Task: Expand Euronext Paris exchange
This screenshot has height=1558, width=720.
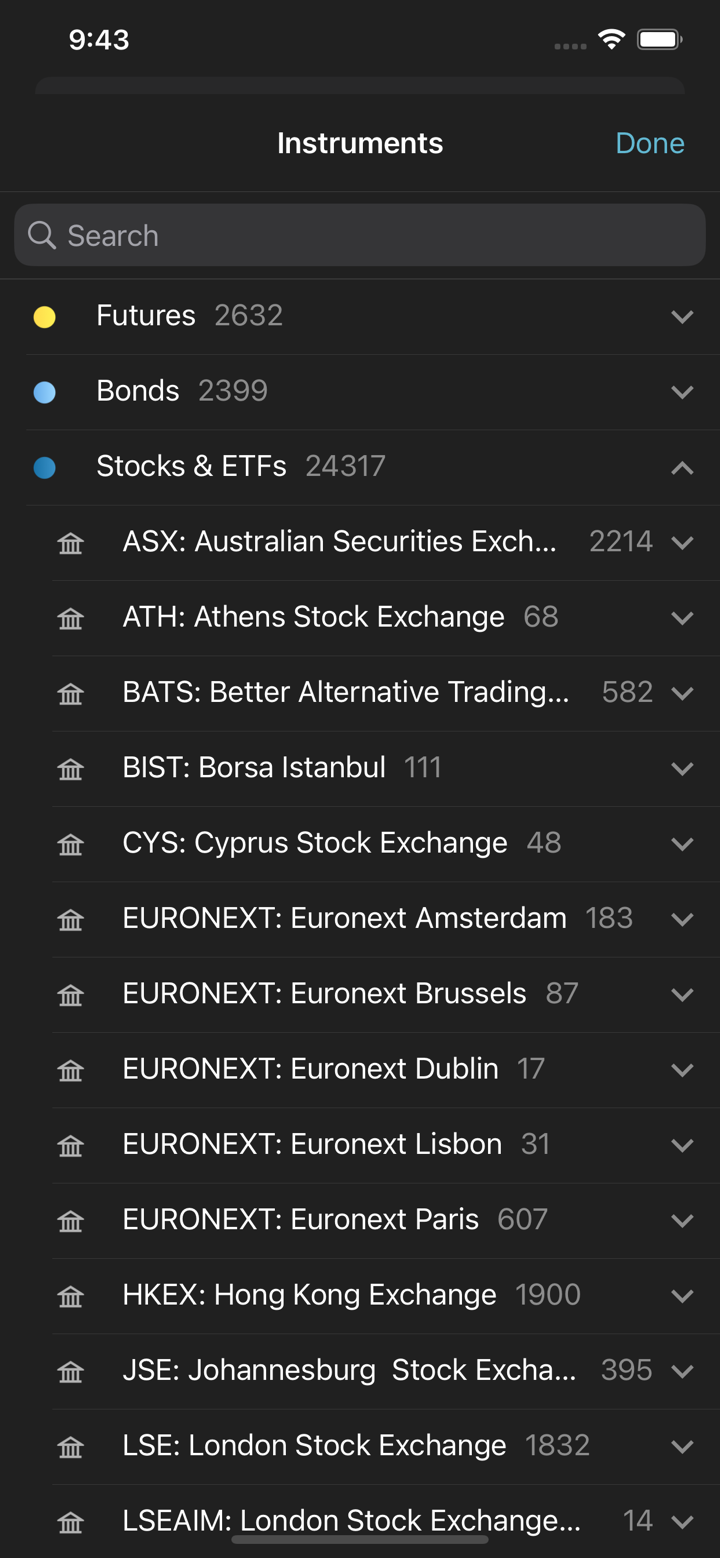Action: tap(682, 1220)
